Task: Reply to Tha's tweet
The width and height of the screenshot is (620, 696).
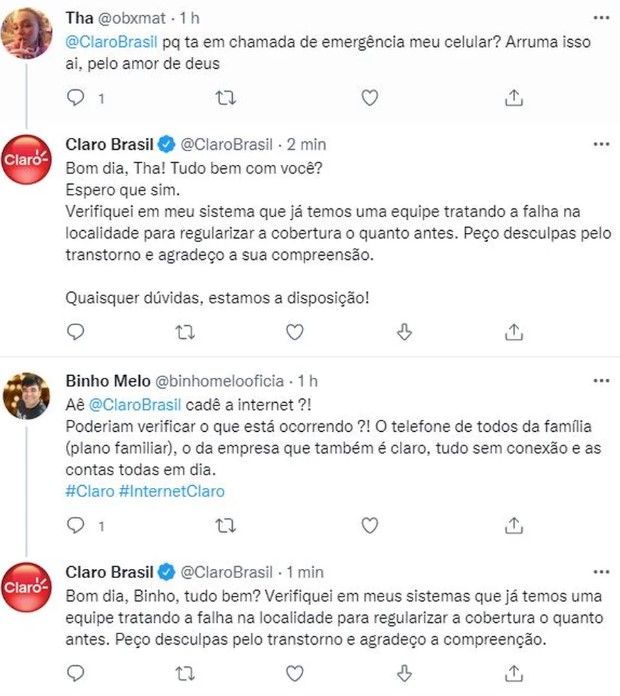Action: click(x=77, y=97)
